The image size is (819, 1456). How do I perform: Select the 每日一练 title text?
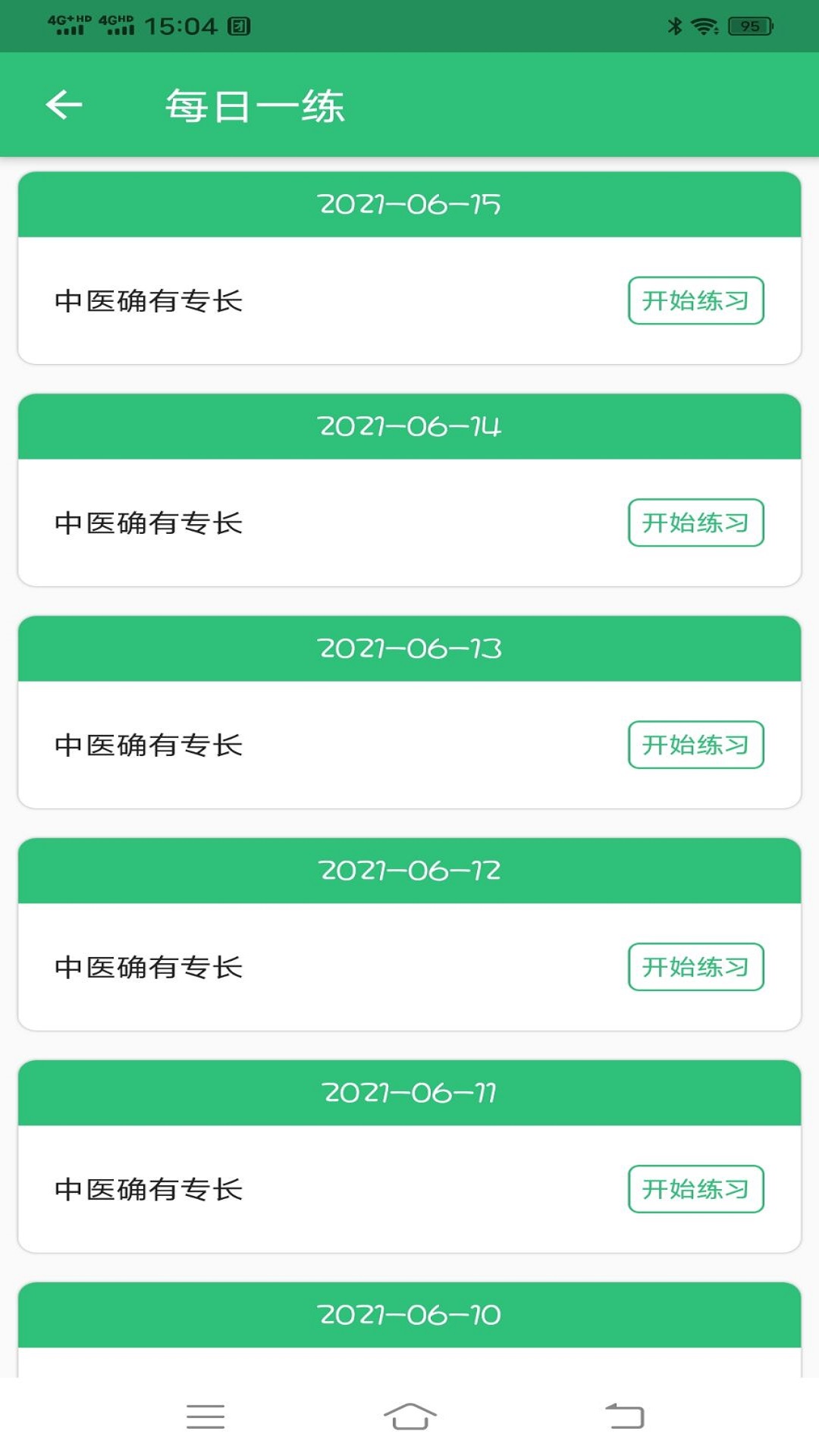click(256, 106)
